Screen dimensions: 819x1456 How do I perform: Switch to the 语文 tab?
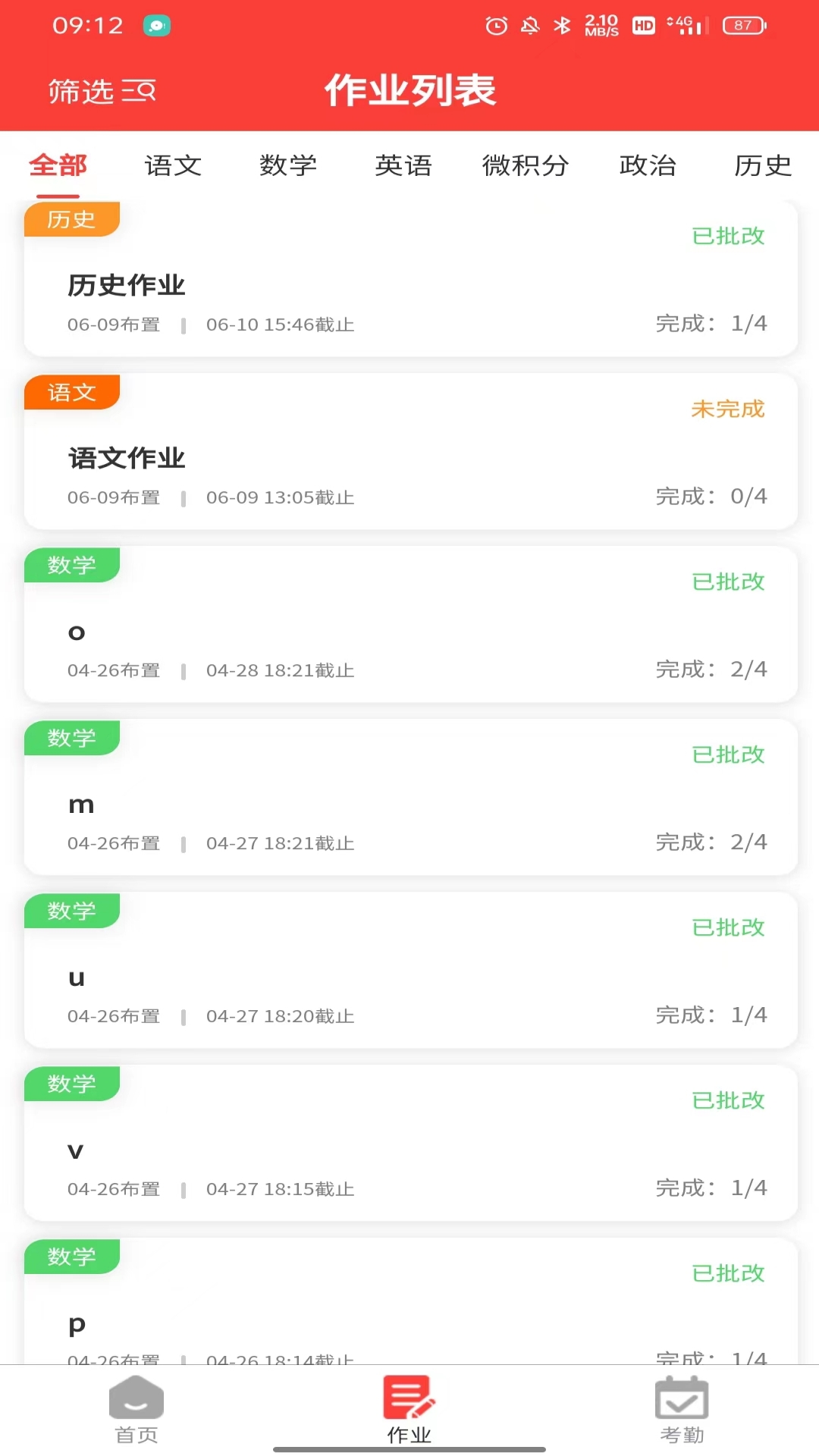click(x=173, y=165)
